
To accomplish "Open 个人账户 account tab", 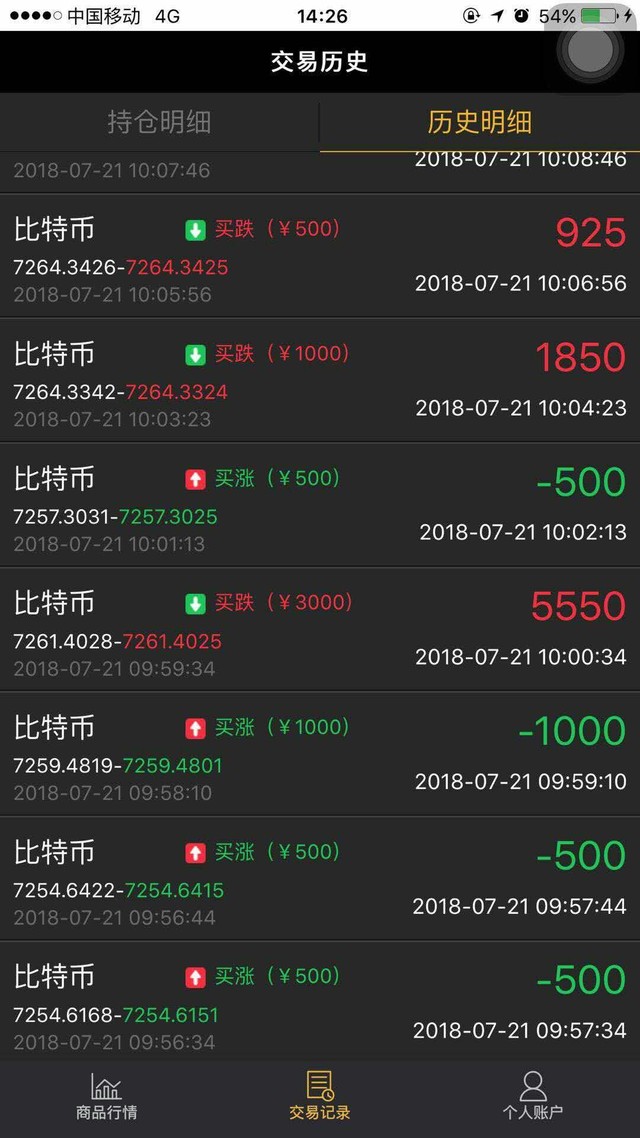I will (x=533, y=1096).
